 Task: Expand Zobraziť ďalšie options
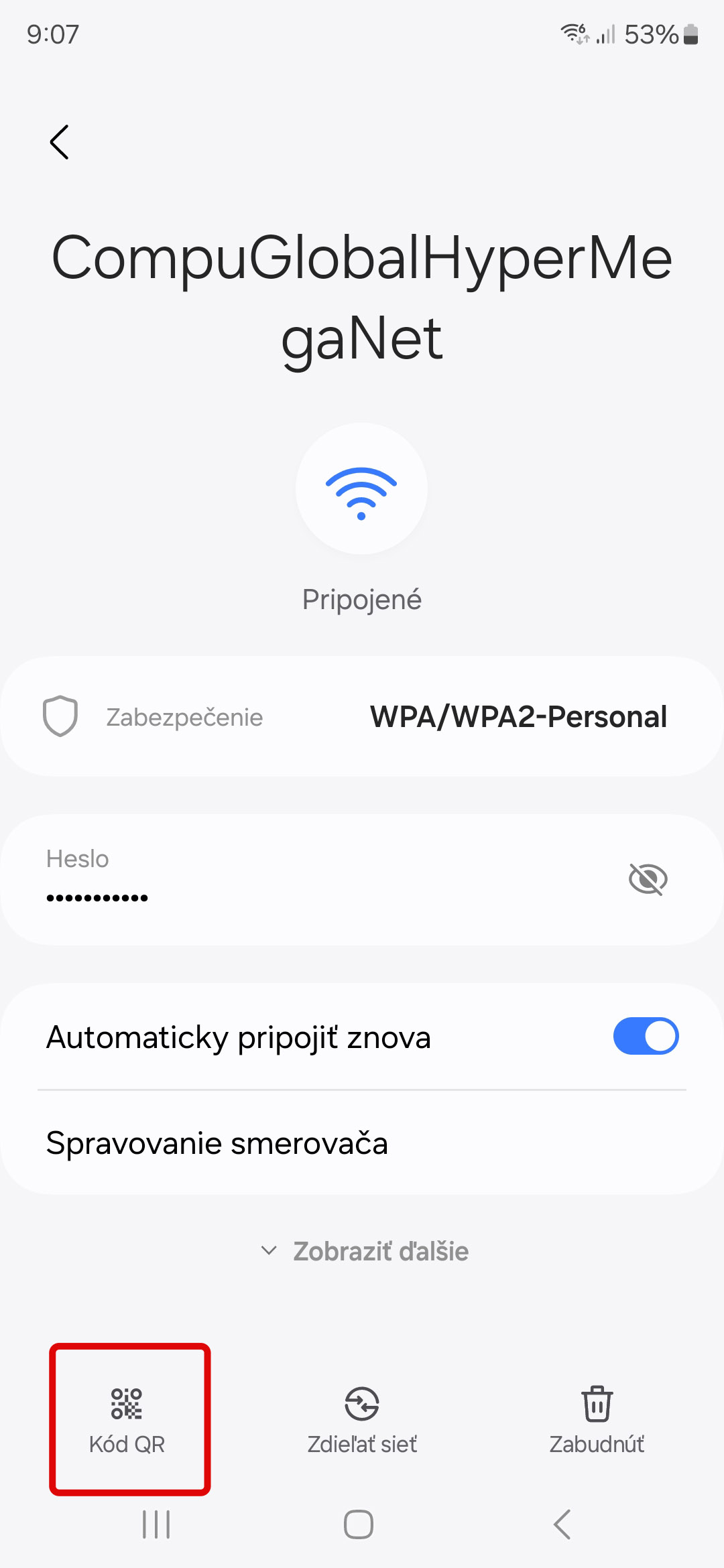point(365,1251)
